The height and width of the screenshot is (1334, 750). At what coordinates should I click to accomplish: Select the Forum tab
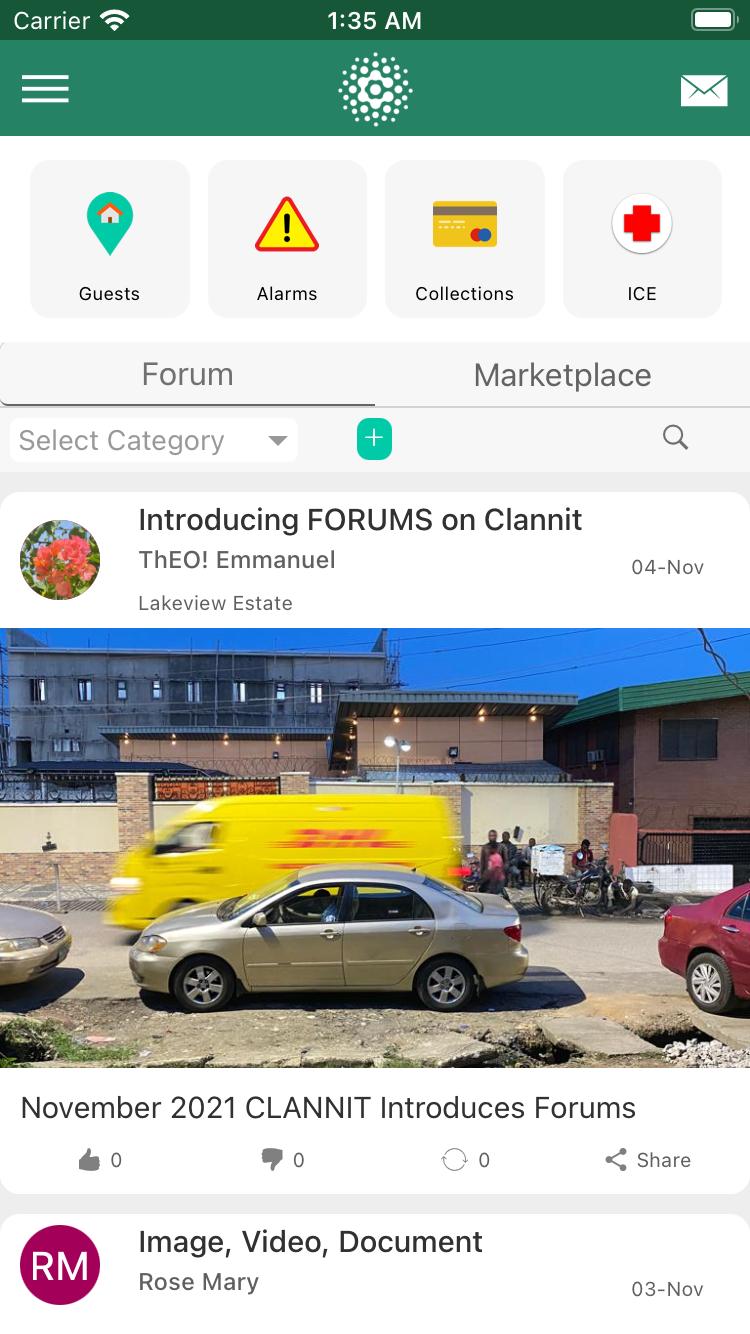187,375
